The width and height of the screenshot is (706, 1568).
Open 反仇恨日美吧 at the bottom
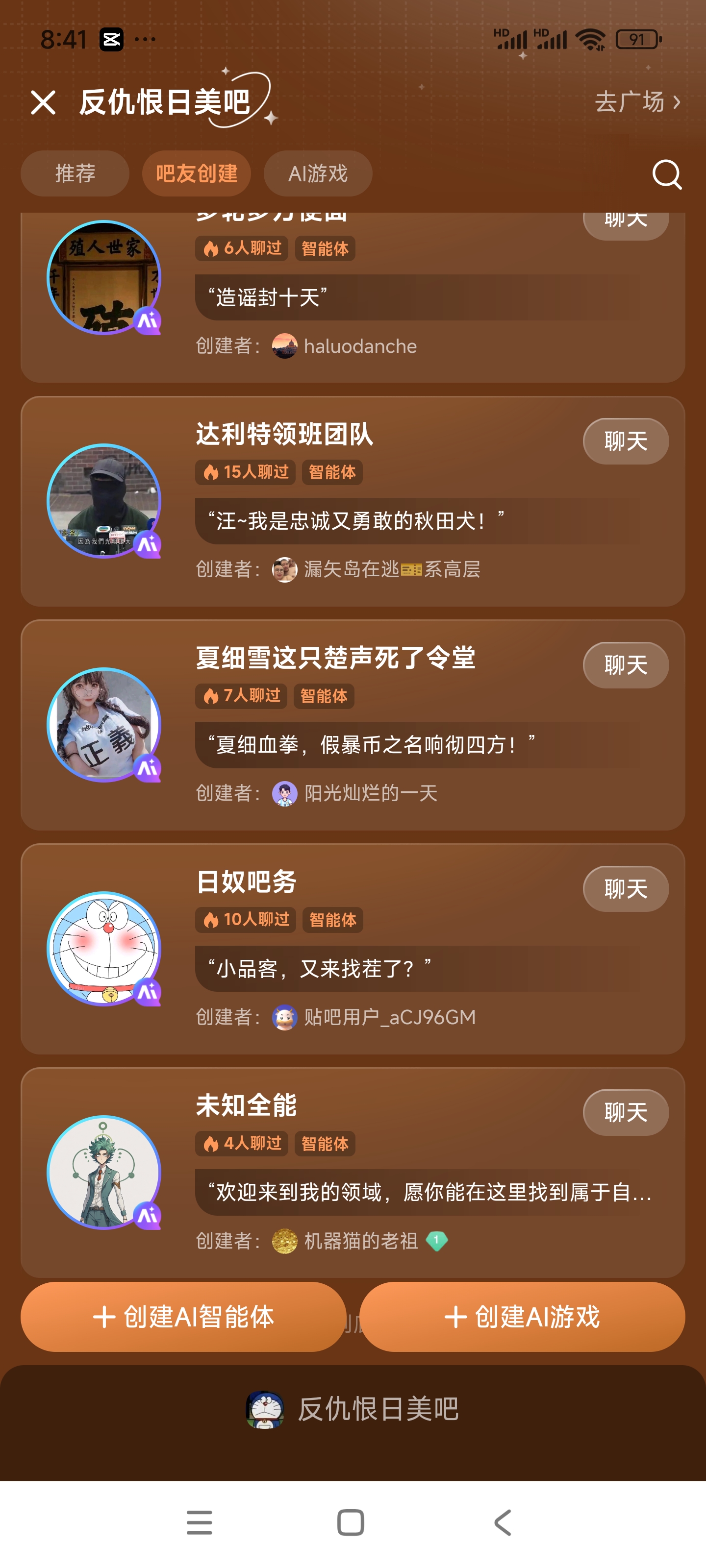click(353, 1409)
